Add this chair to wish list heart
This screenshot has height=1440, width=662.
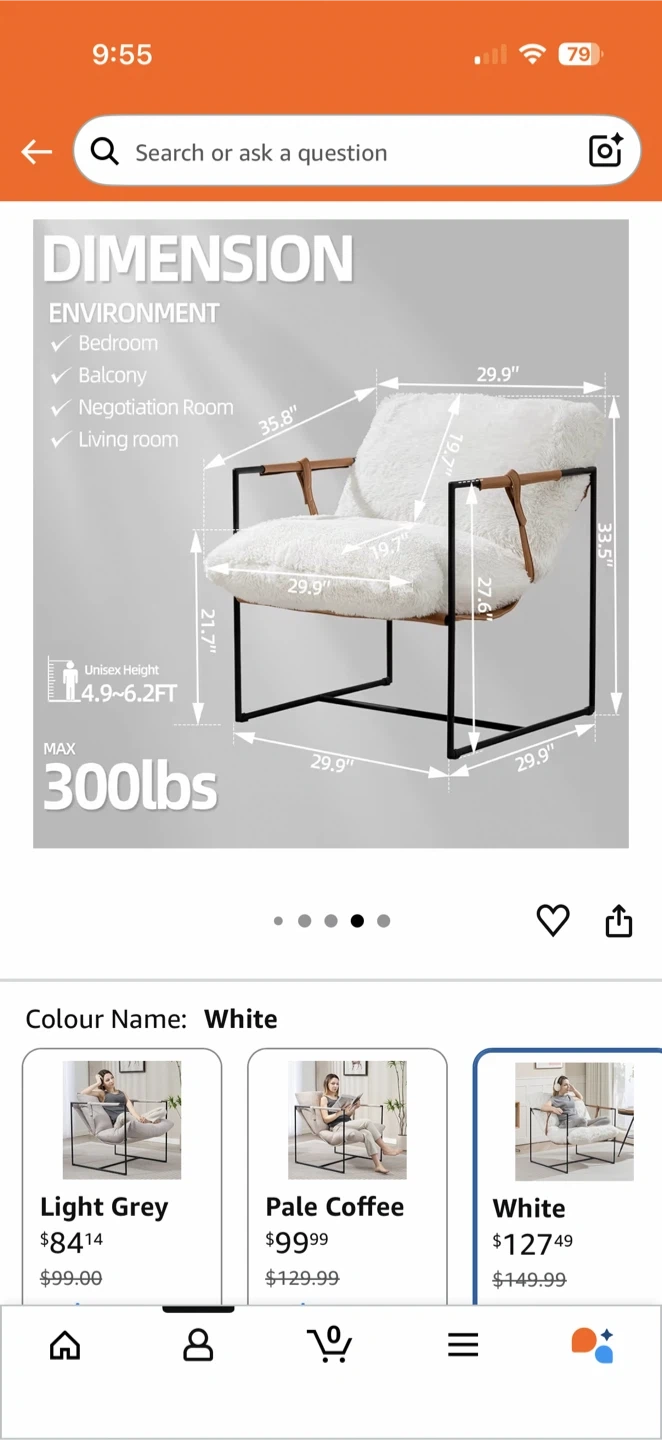pyautogui.click(x=553, y=920)
